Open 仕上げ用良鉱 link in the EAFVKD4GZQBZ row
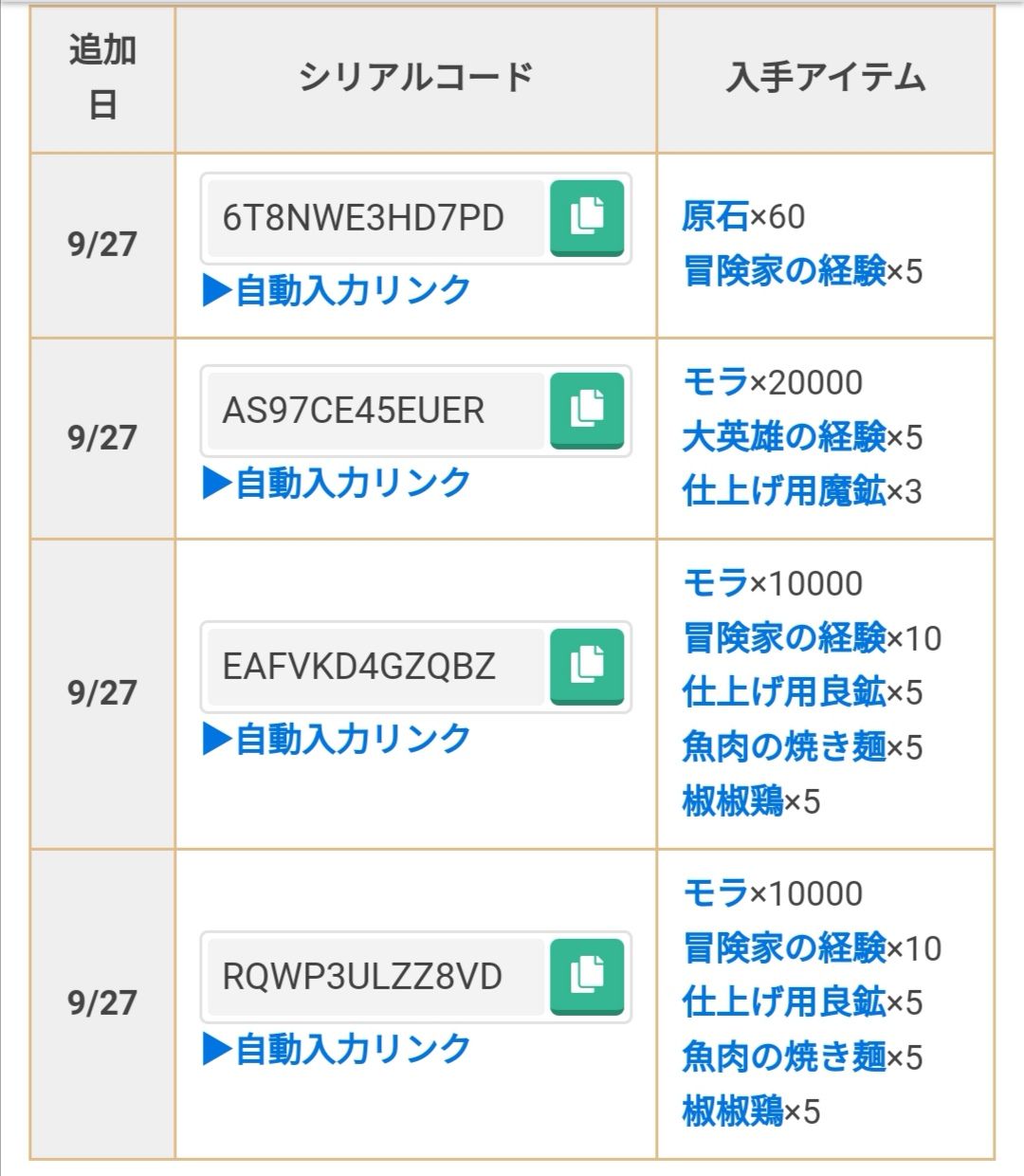Viewport: 1024px width, 1176px height. 783,692
